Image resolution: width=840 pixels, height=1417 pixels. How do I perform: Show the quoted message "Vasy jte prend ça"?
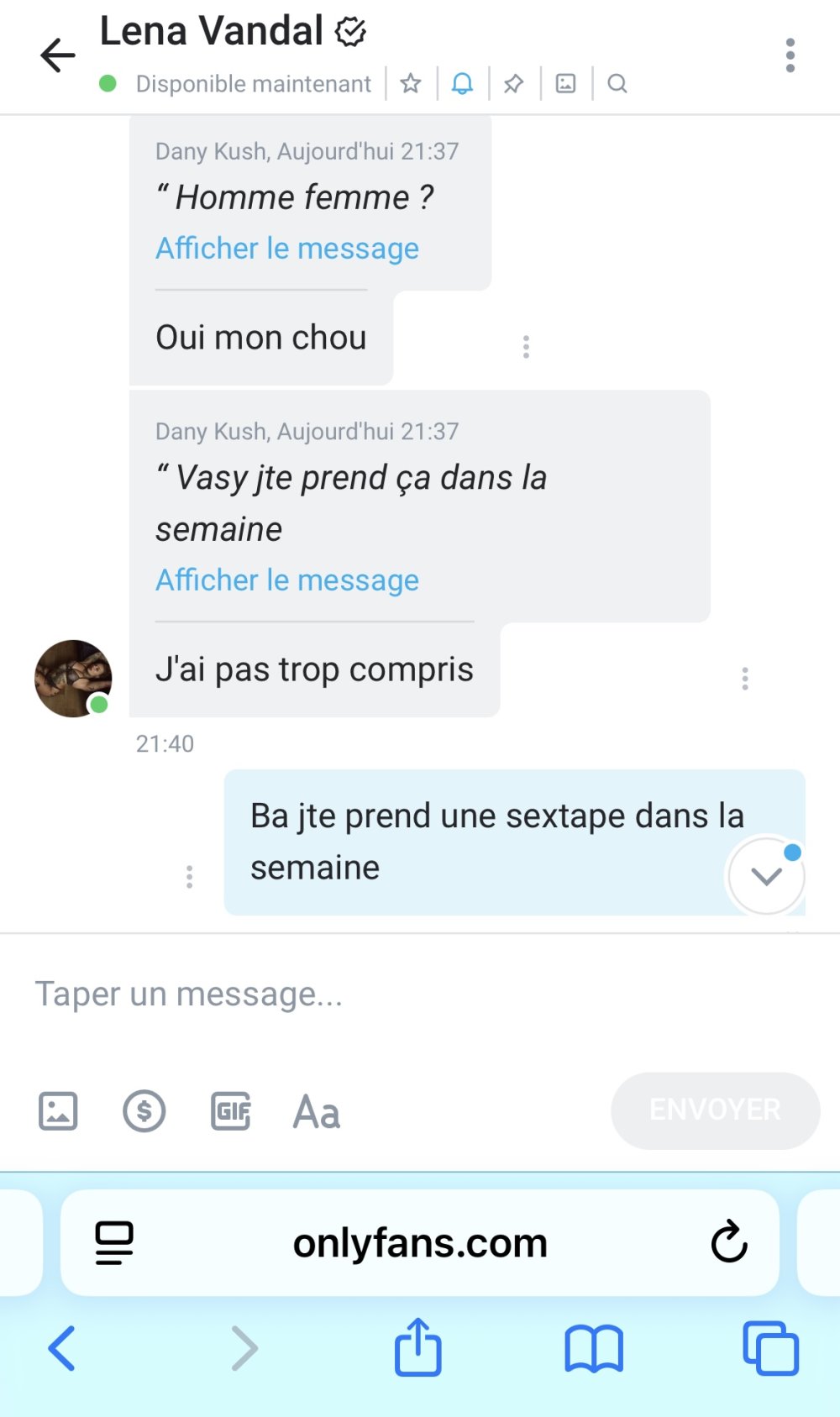pyautogui.click(x=287, y=580)
